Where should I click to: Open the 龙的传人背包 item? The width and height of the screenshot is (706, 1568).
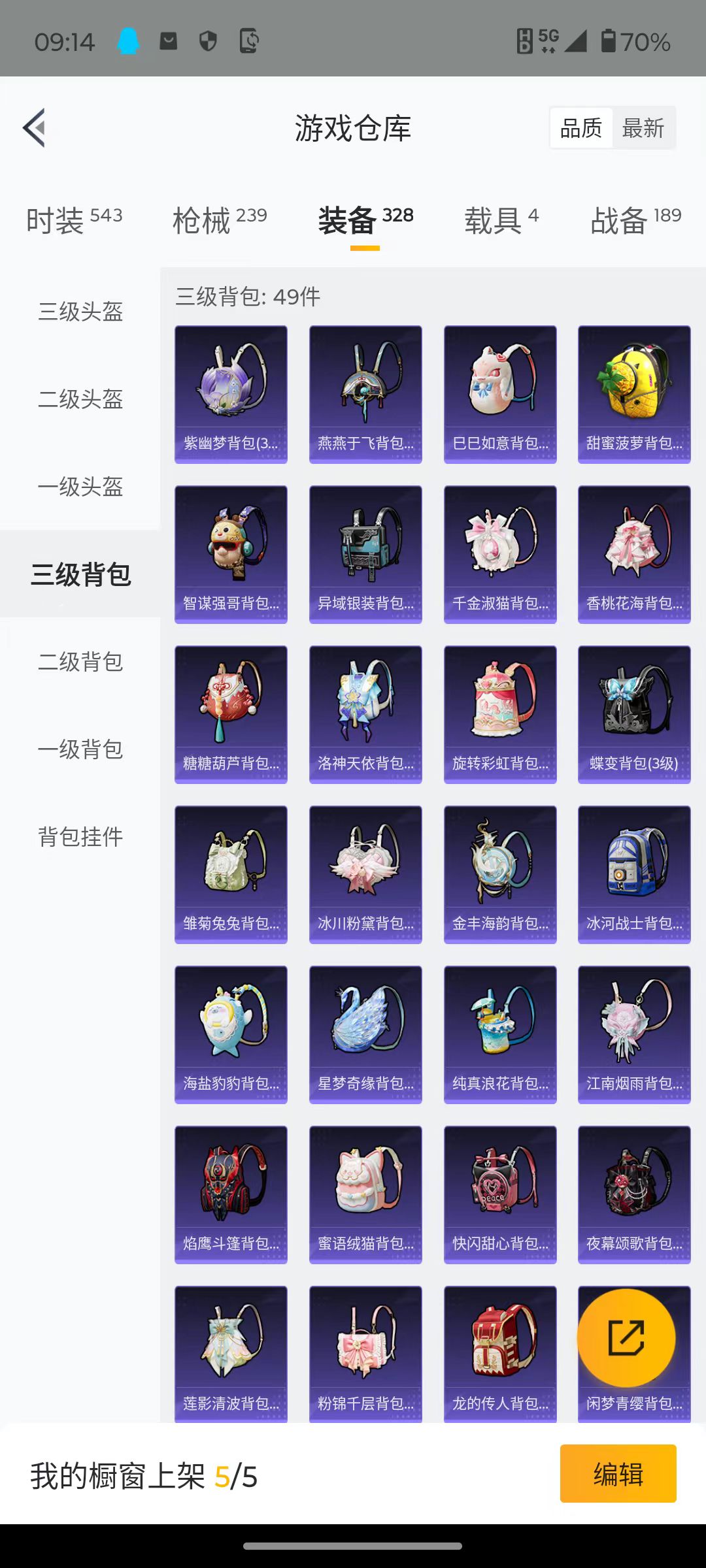click(500, 1351)
